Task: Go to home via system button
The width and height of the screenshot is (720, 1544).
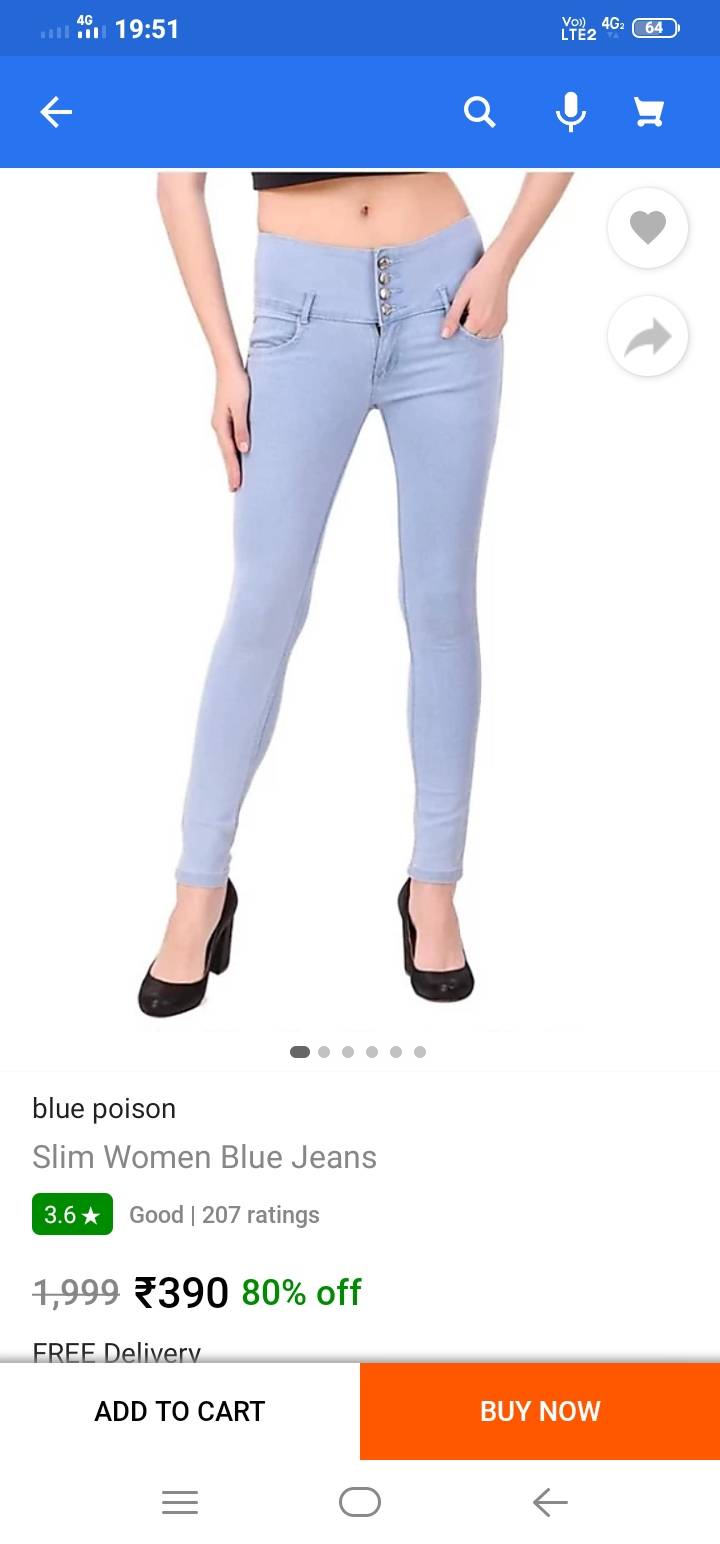Action: coord(360,1502)
